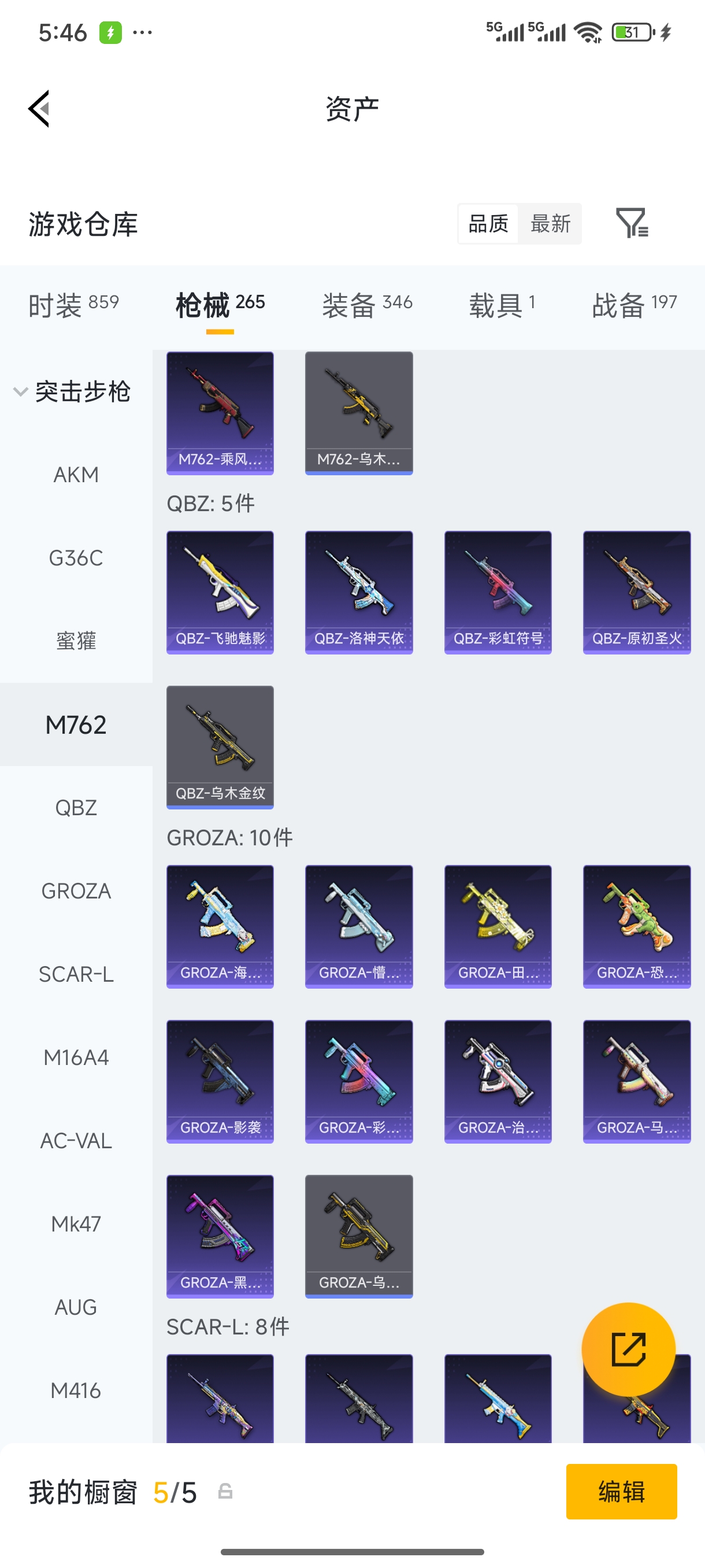
Task: View the QBZ-乌木金纹 item
Action: 220,747
